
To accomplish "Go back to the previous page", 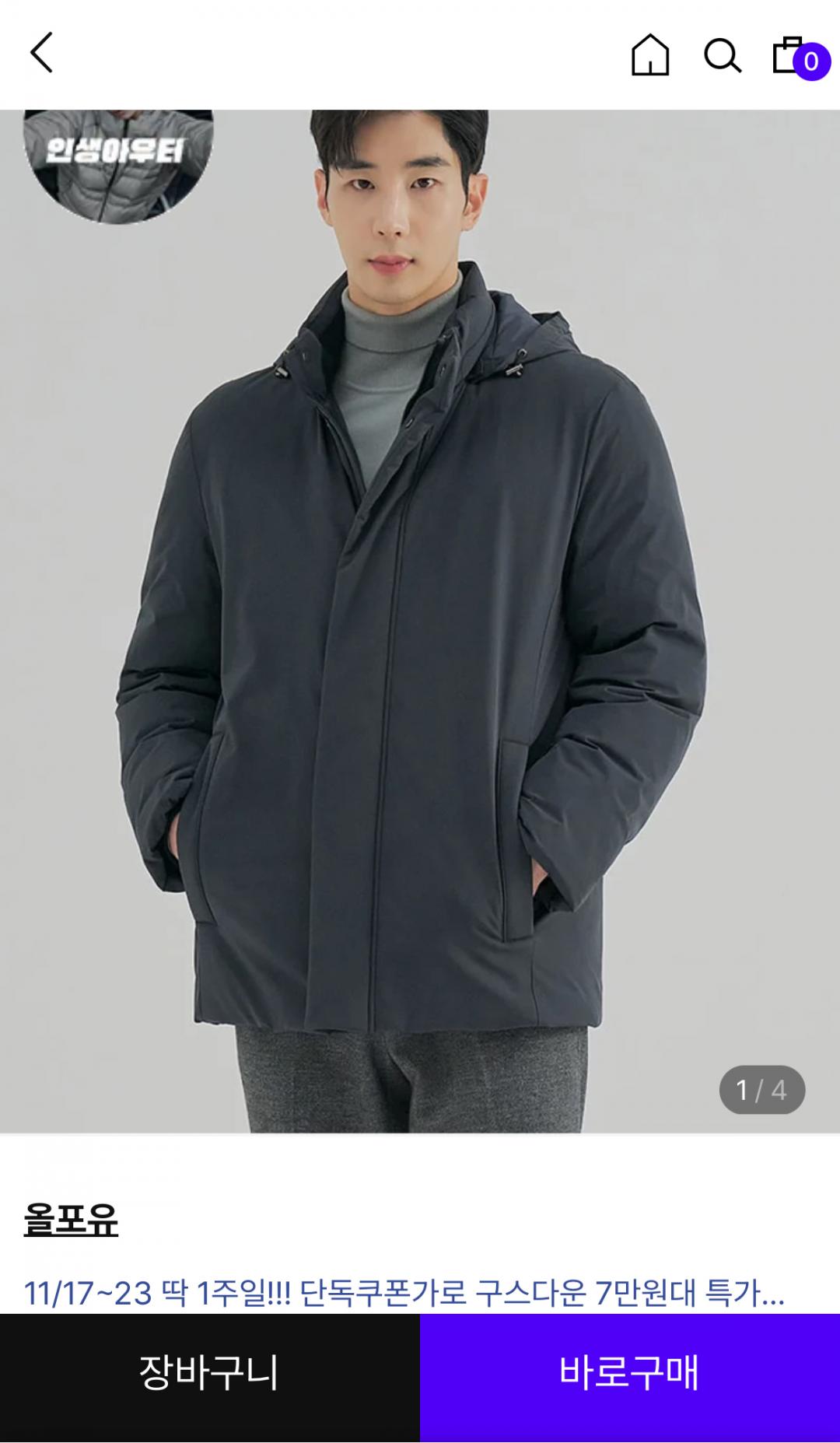I will tap(42, 53).
